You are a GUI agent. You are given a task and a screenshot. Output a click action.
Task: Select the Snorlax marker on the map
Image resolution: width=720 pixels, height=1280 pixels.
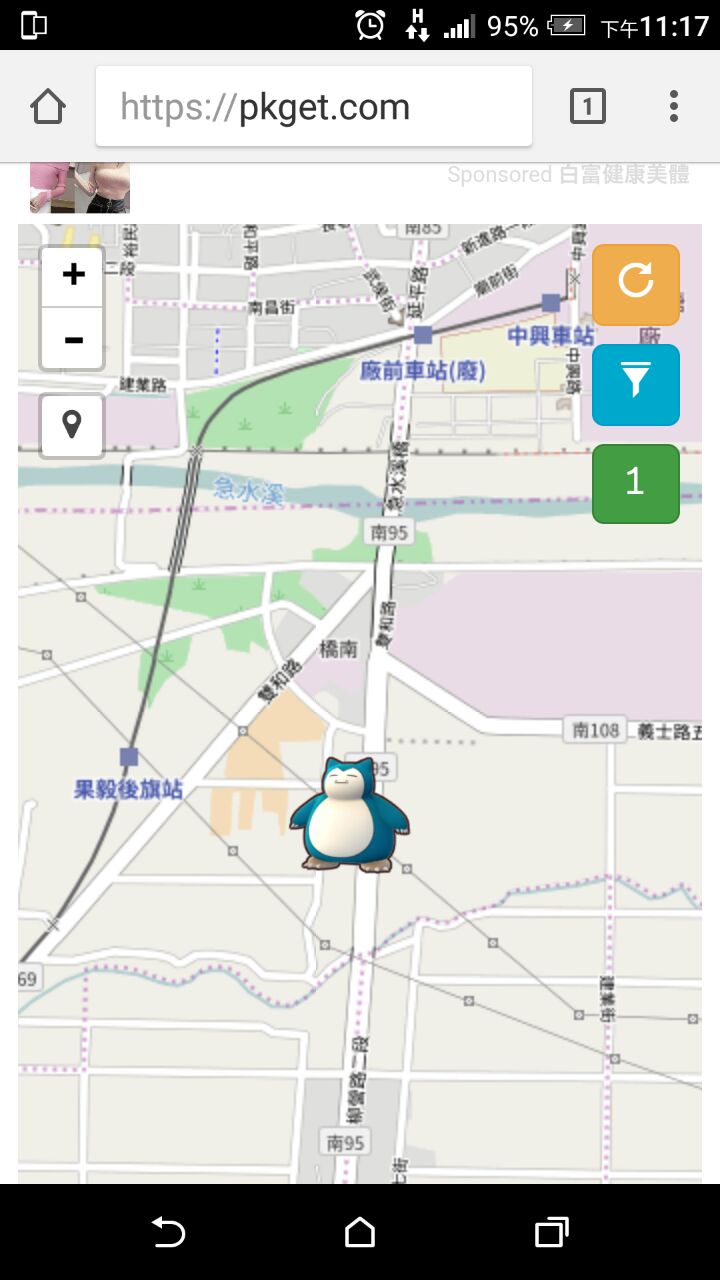[x=349, y=815]
